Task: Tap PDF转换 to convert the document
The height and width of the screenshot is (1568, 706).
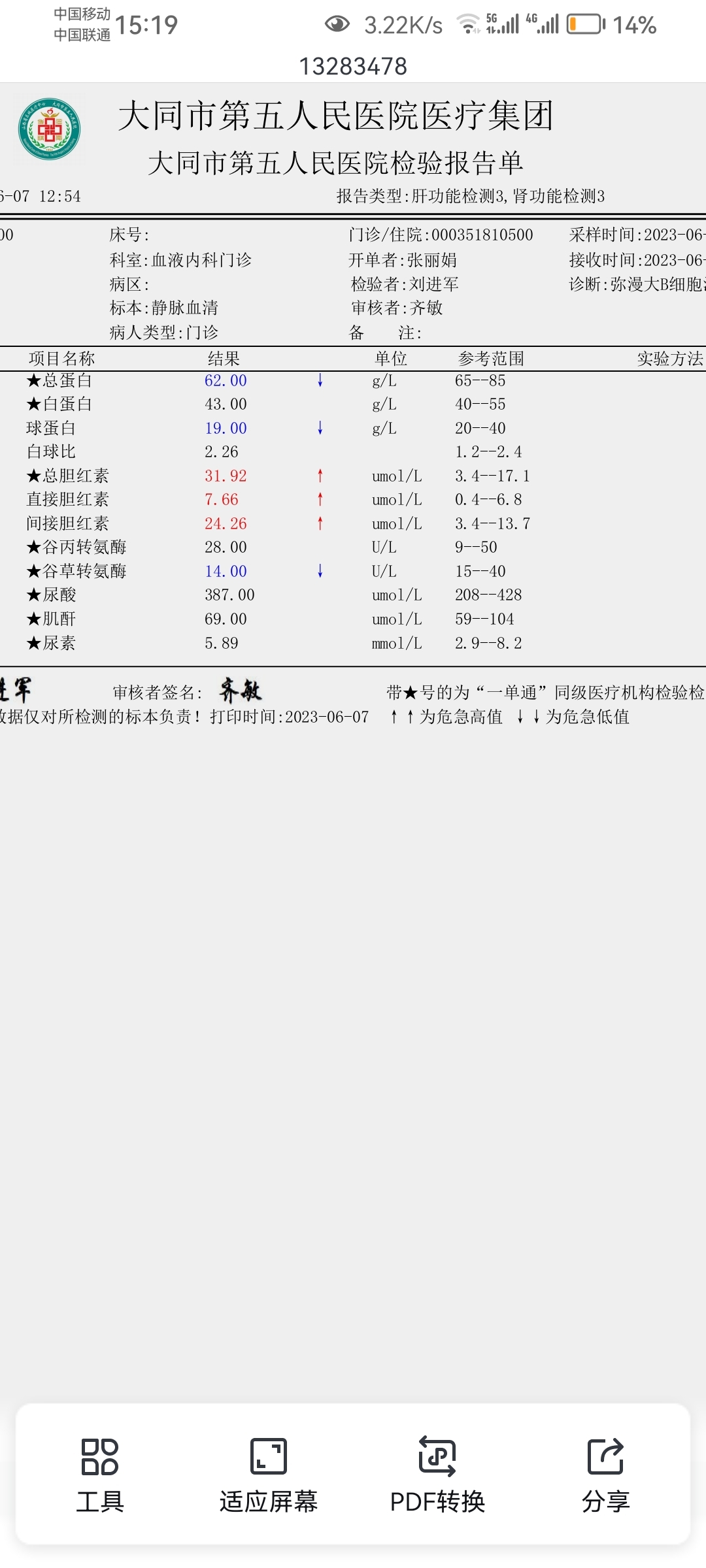Action: click(437, 1475)
